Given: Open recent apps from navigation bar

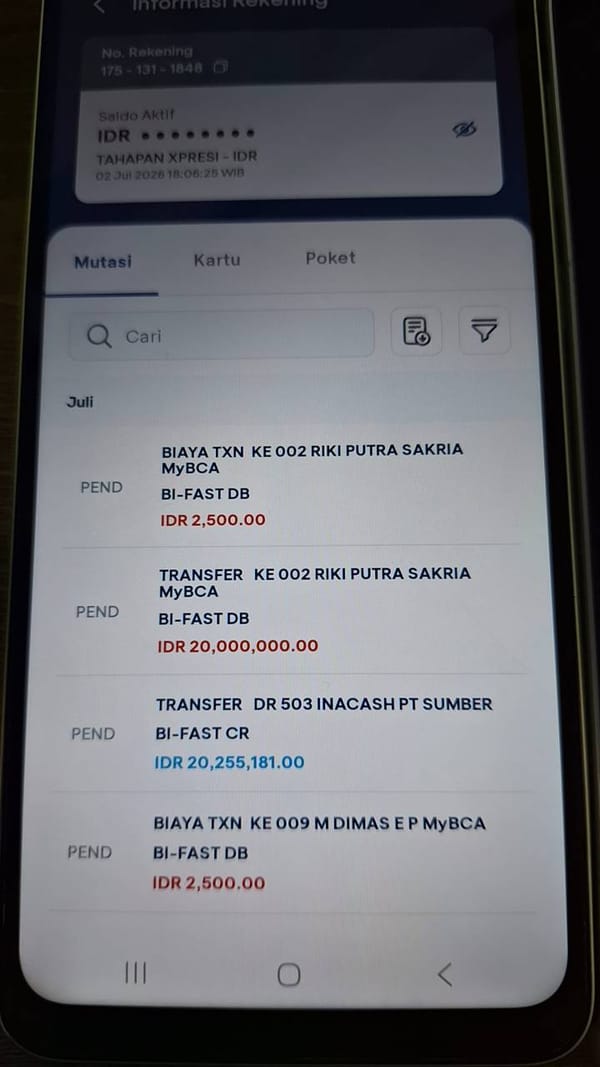Looking at the screenshot, I should [x=135, y=972].
